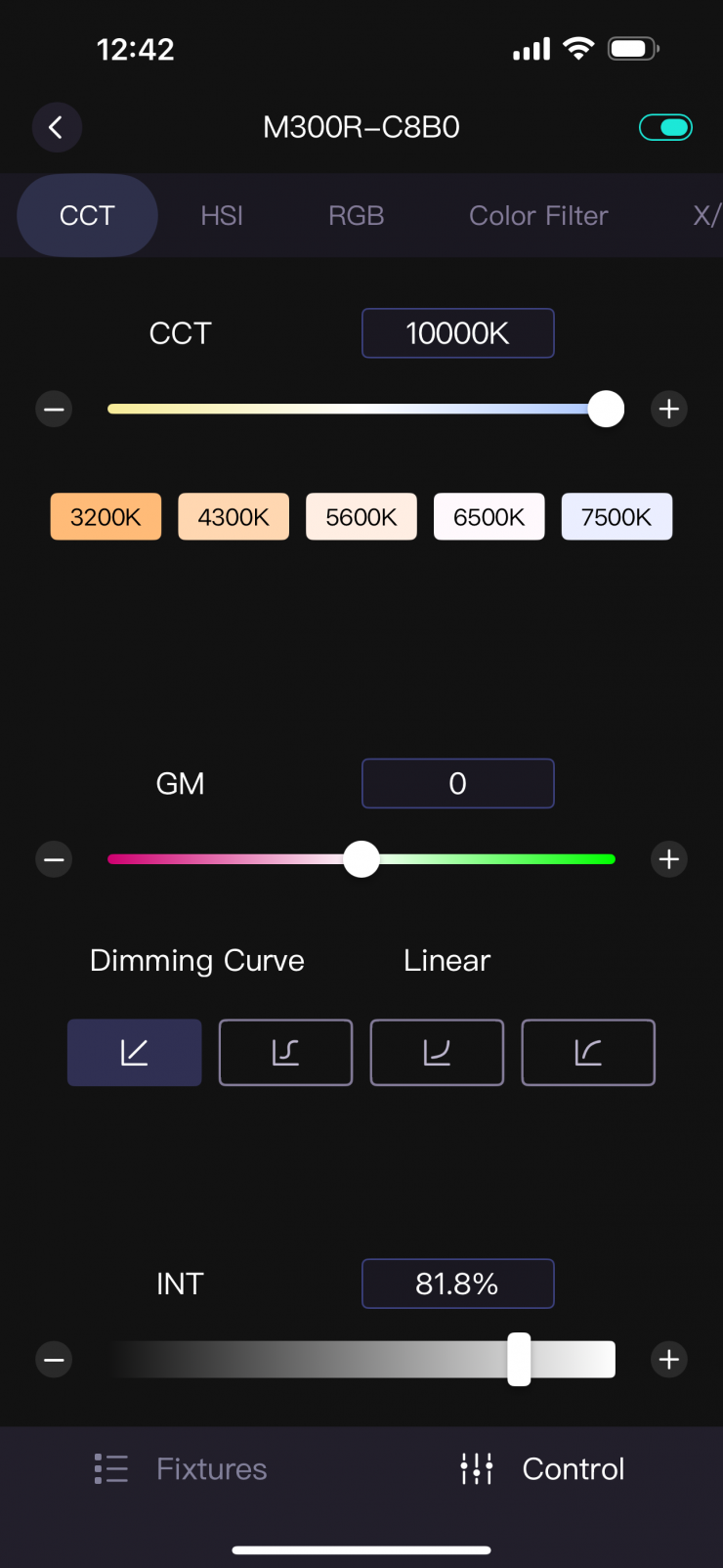Choose the 5600K color temperature preset
Image resolution: width=723 pixels, height=1568 pixels.
(361, 516)
